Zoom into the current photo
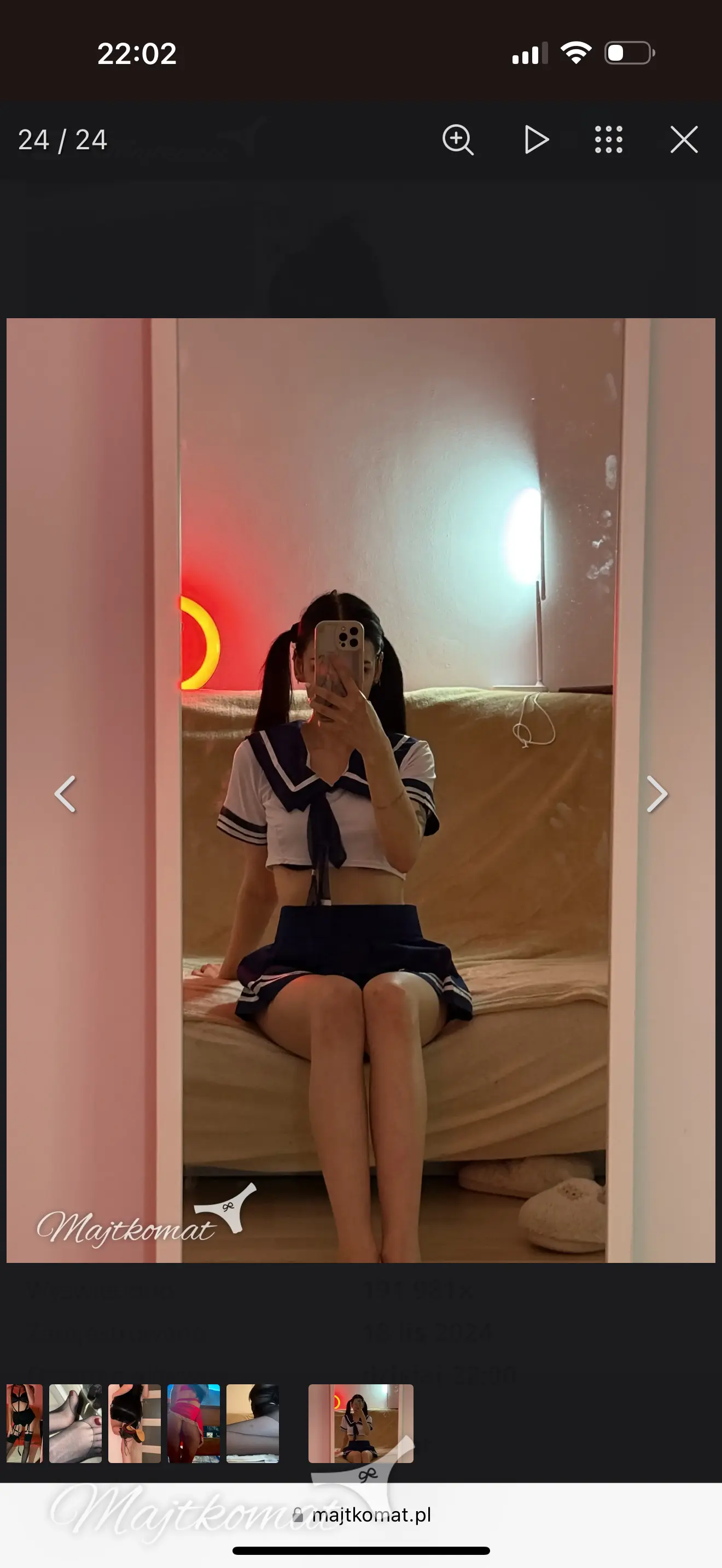This screenshot has width=722, height=1568. point(458,140)
